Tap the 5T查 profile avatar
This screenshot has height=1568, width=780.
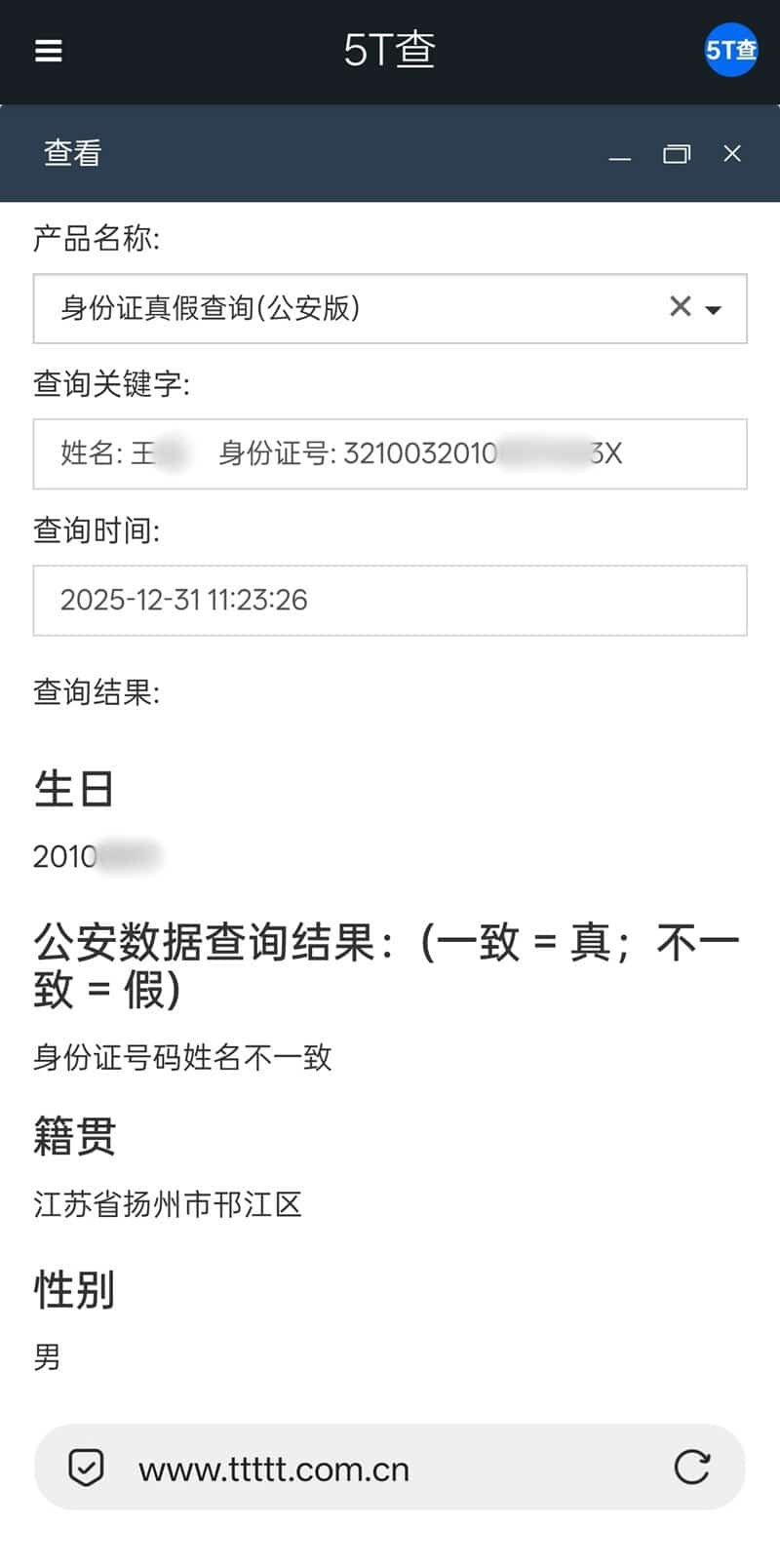coord(730,50)
